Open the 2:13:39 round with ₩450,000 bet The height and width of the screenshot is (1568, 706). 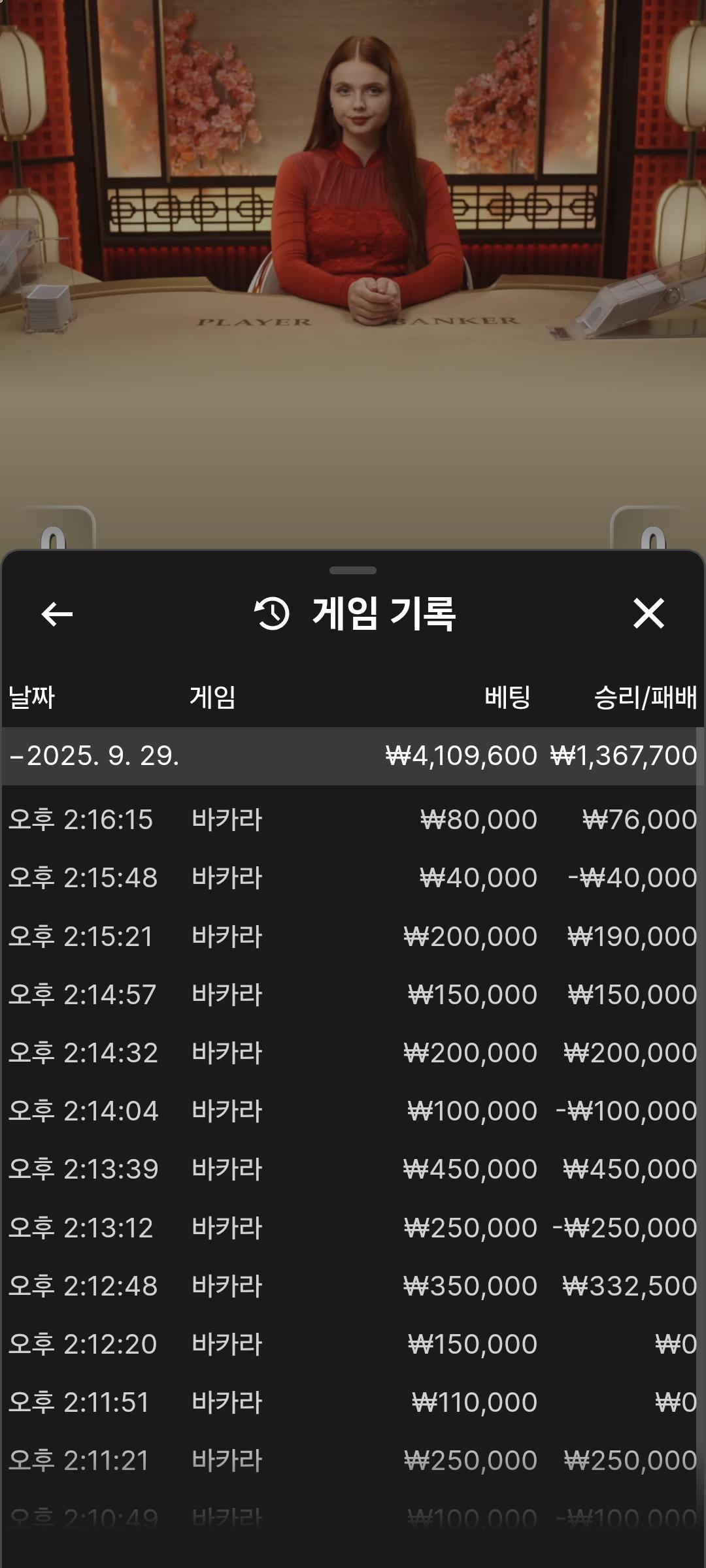[x=353, y=1169]
